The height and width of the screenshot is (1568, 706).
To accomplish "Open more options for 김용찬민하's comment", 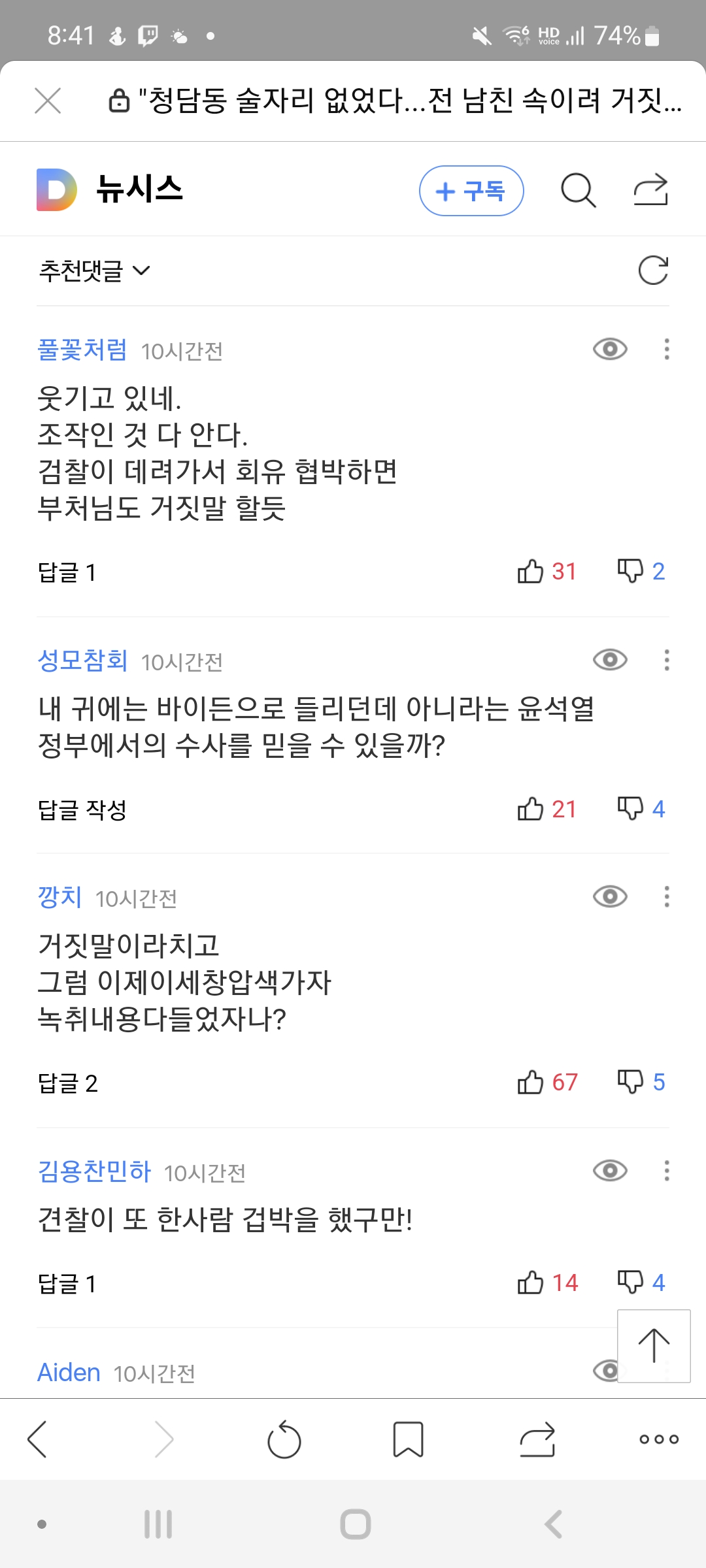I will click(x=666, y=1171).
